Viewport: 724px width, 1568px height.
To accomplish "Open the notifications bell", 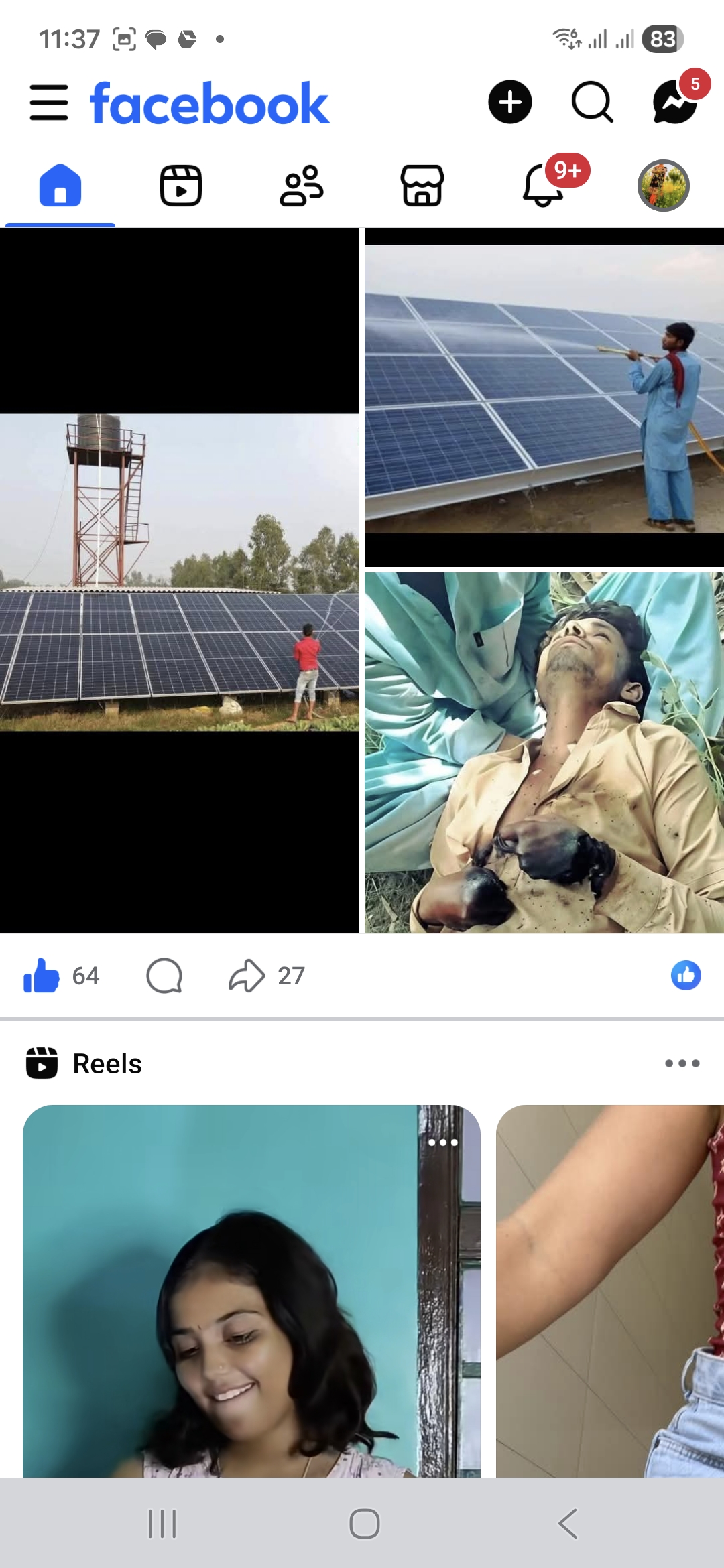I will pyautogui.click(x=543, y=185).
